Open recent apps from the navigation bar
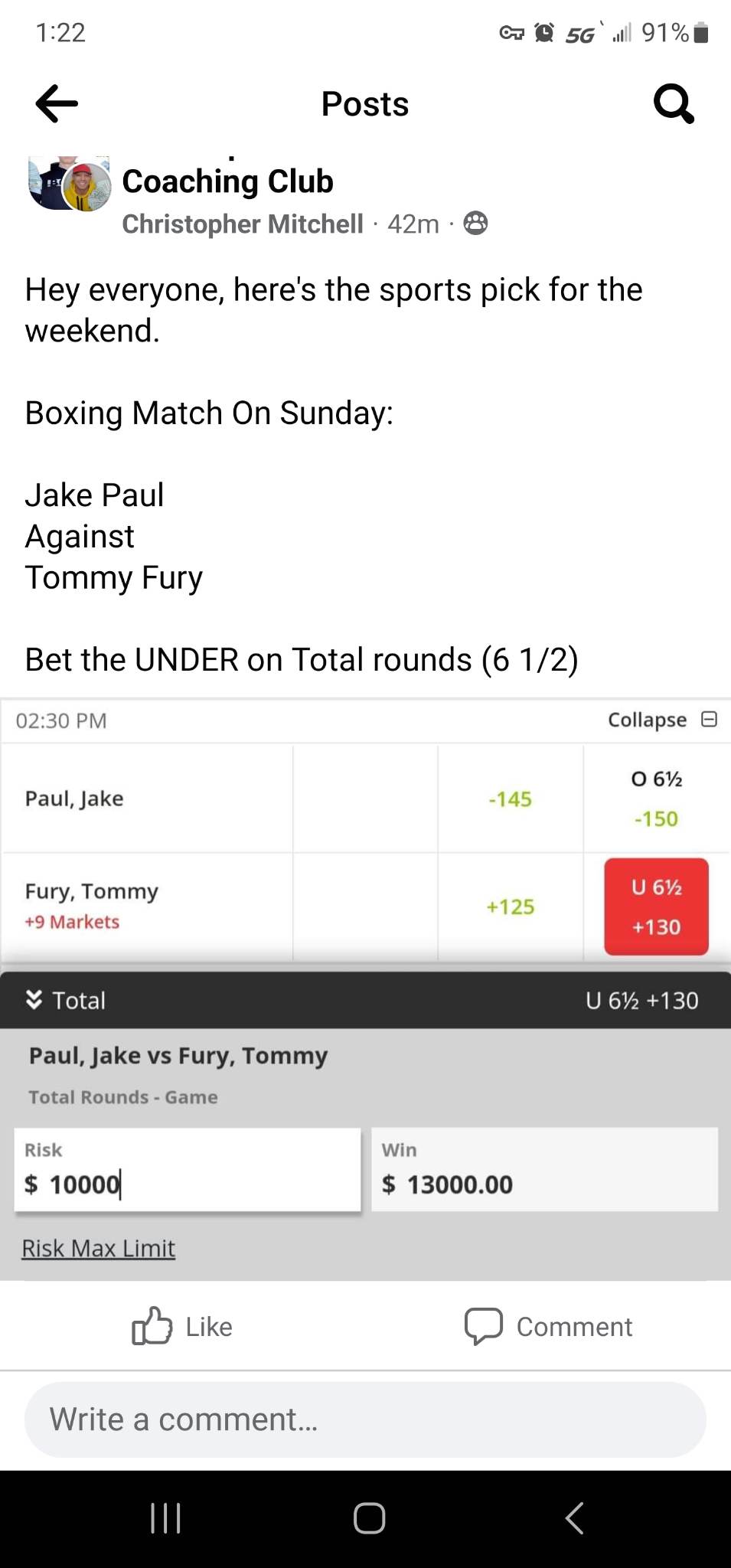The height and width of the screenshot is (1568, 731). tap(165, 1517)
